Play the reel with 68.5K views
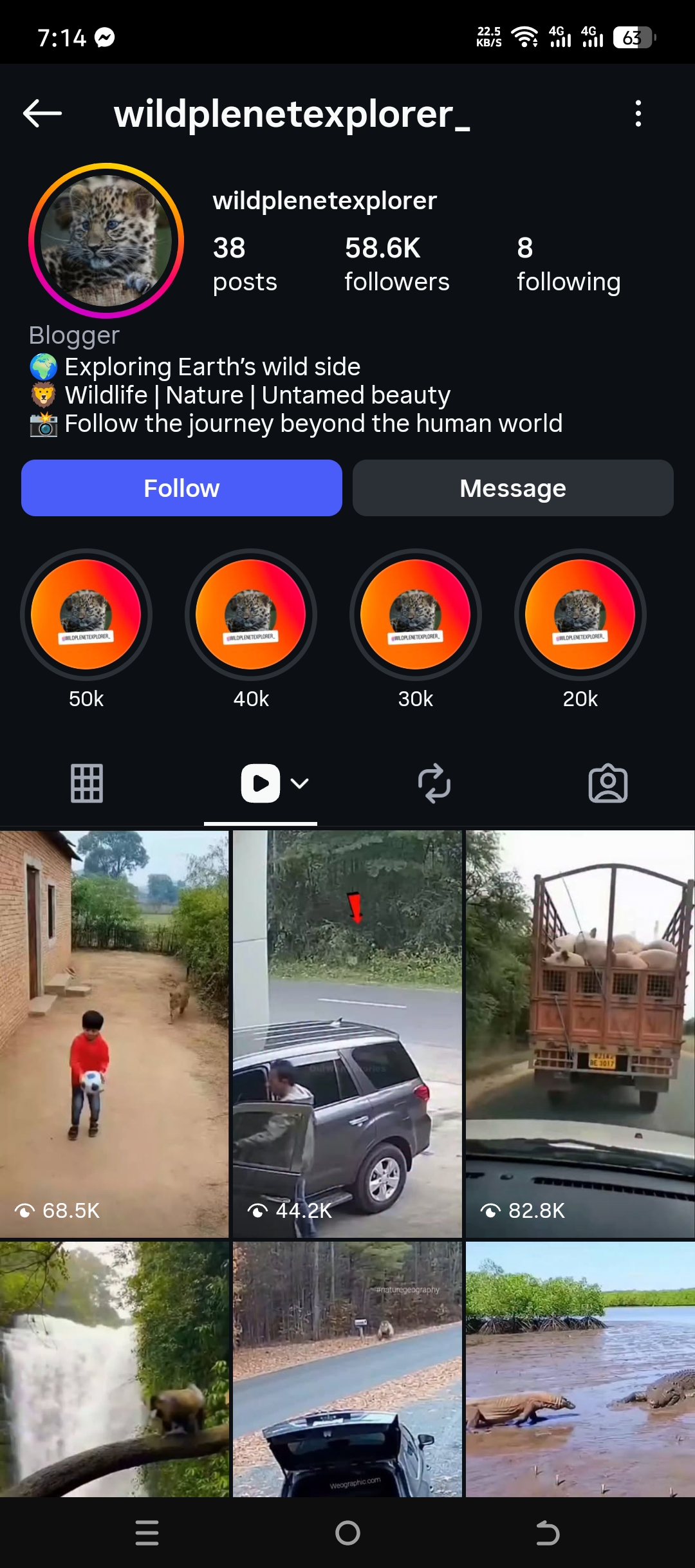The height and width of the screenshot is (1568, 695). click(x=115, y=1034)
